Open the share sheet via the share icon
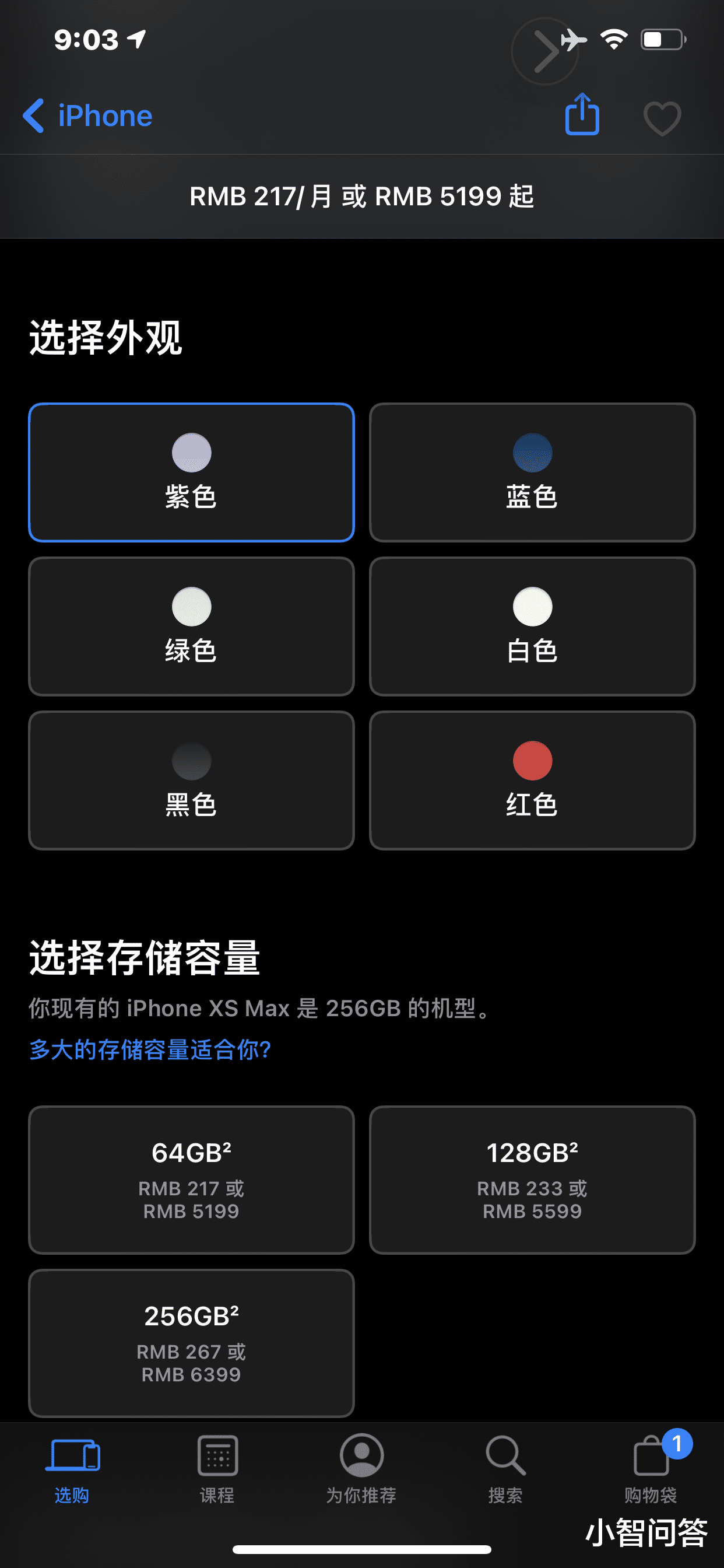 click(582, 116)
